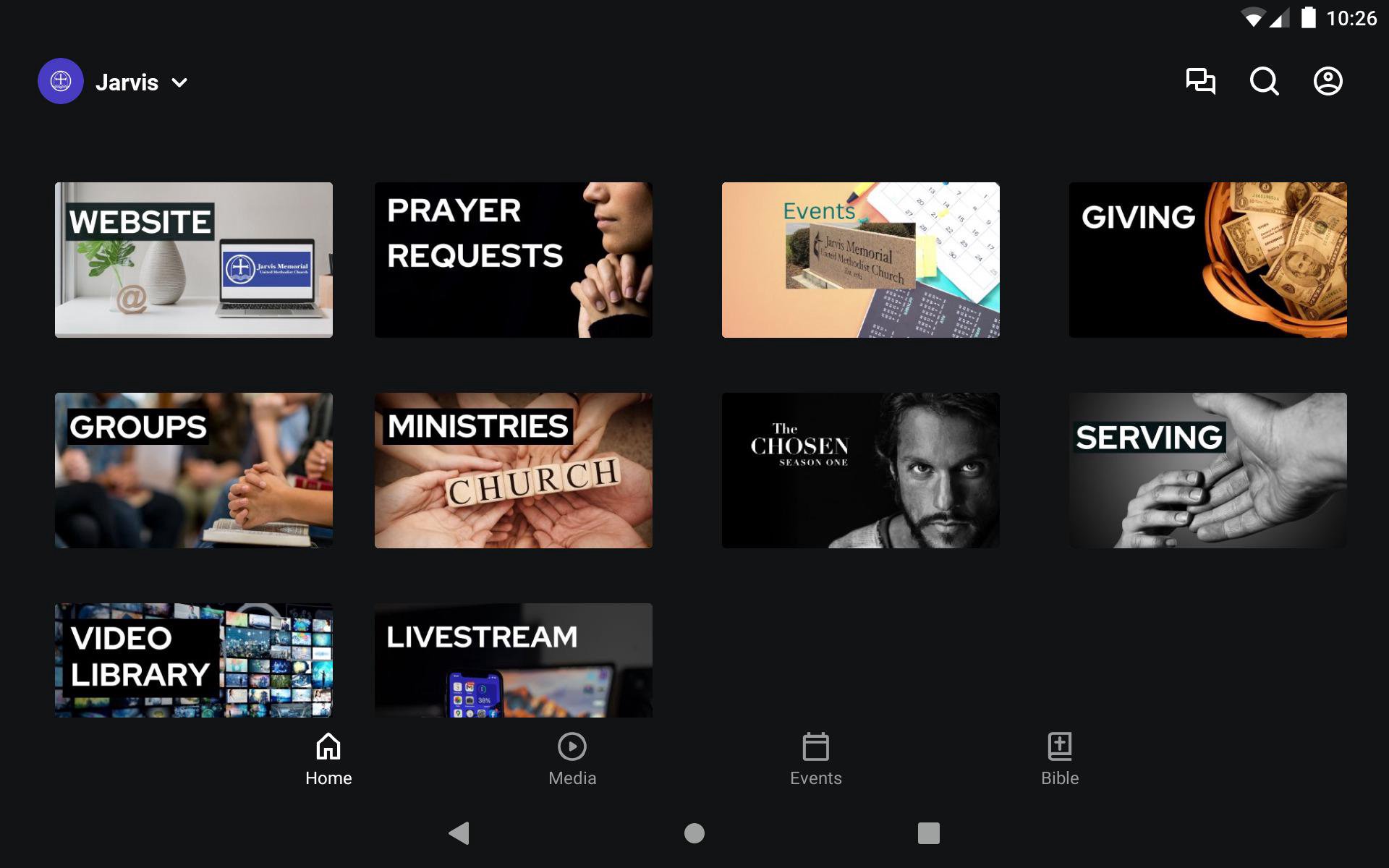Open the Video Library tile
Screen dimensions: 1389x868
(194, 660)
